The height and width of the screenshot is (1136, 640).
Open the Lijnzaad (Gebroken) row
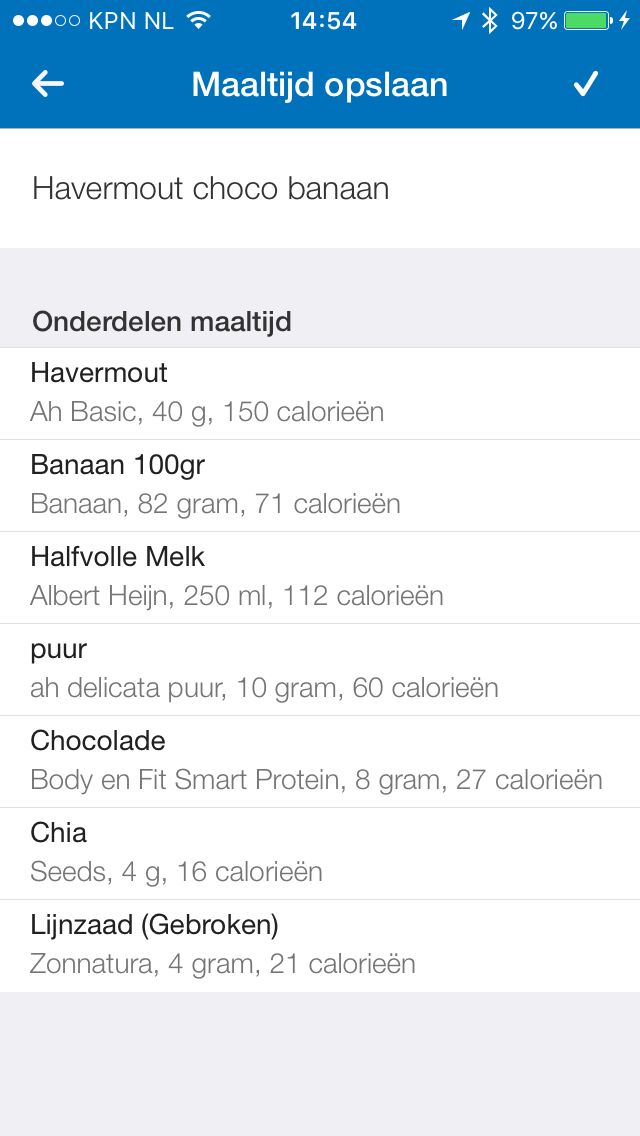pos(320,945)
